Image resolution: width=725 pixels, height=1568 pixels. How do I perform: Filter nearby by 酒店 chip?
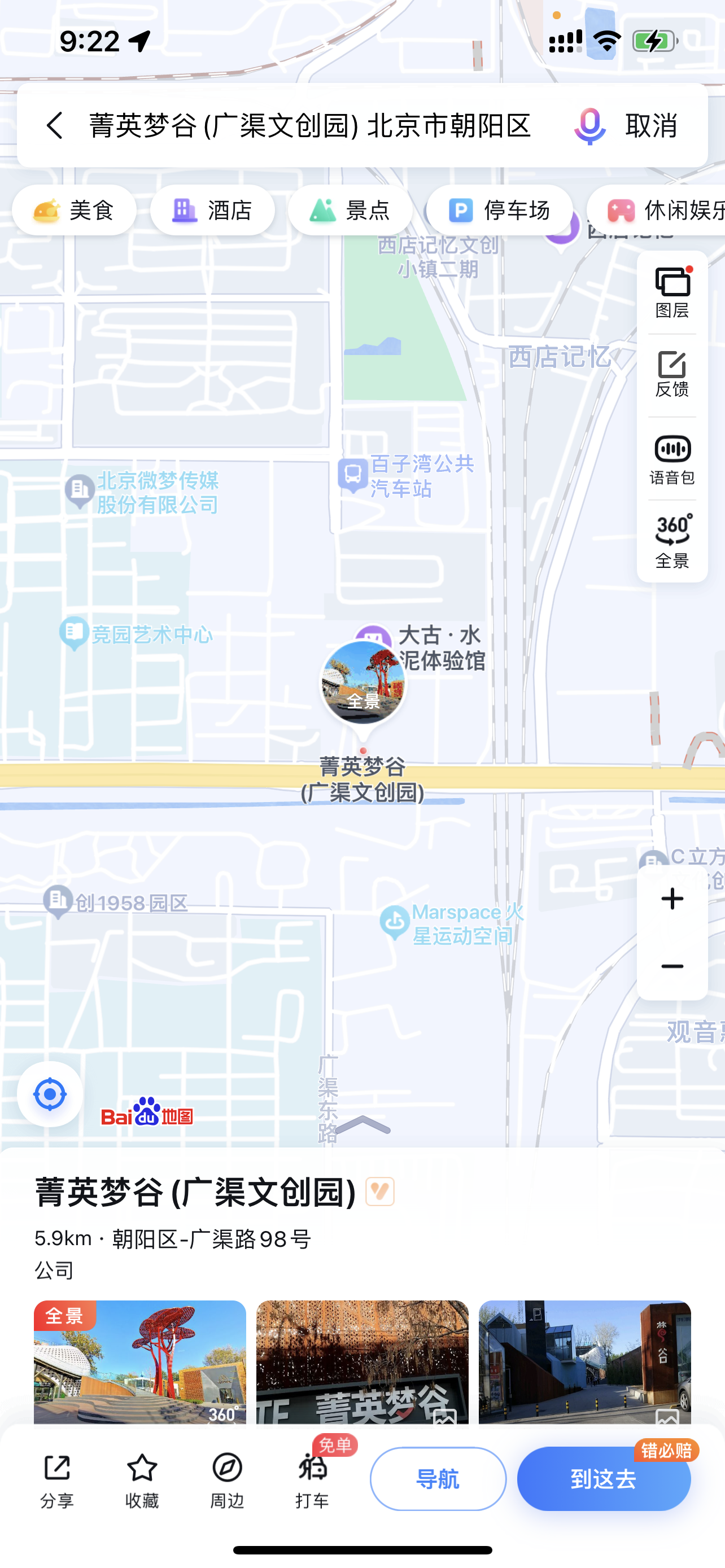coord(212,211)
